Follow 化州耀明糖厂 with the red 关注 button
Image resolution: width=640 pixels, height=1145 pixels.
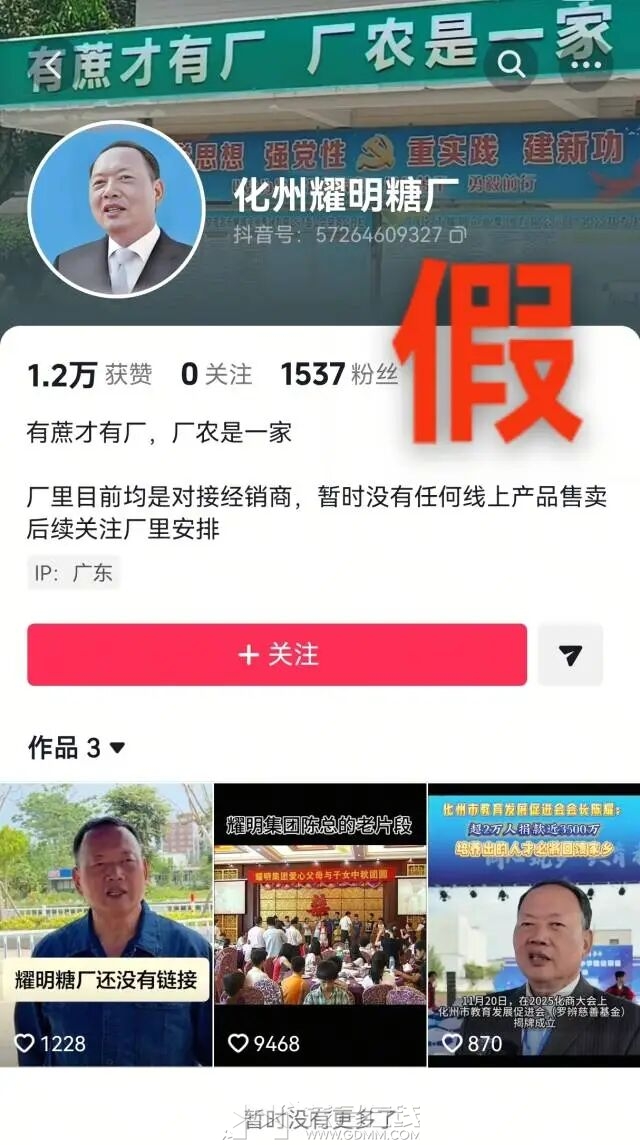click(277, 655)
